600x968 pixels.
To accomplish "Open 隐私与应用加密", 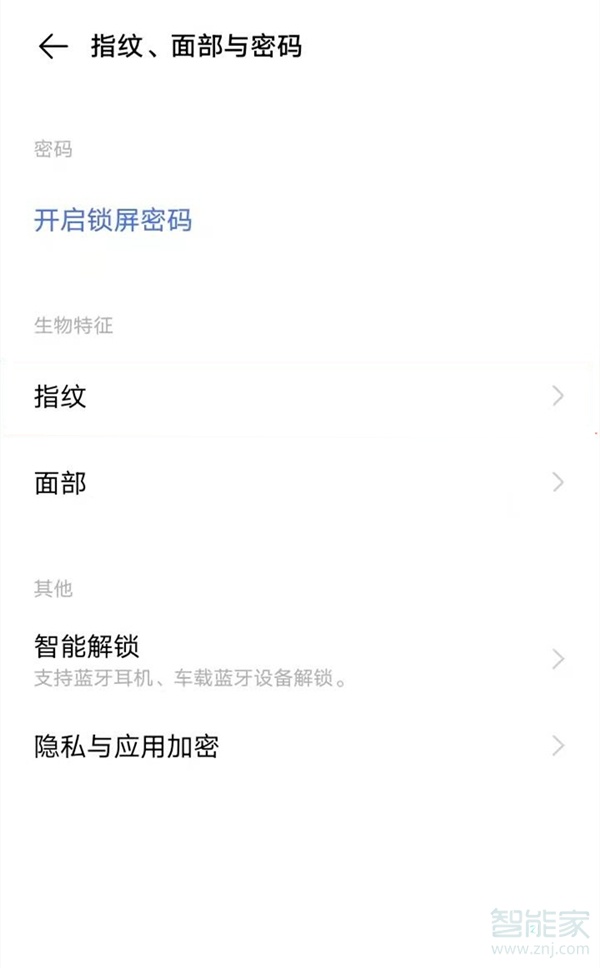I will 300,746.
